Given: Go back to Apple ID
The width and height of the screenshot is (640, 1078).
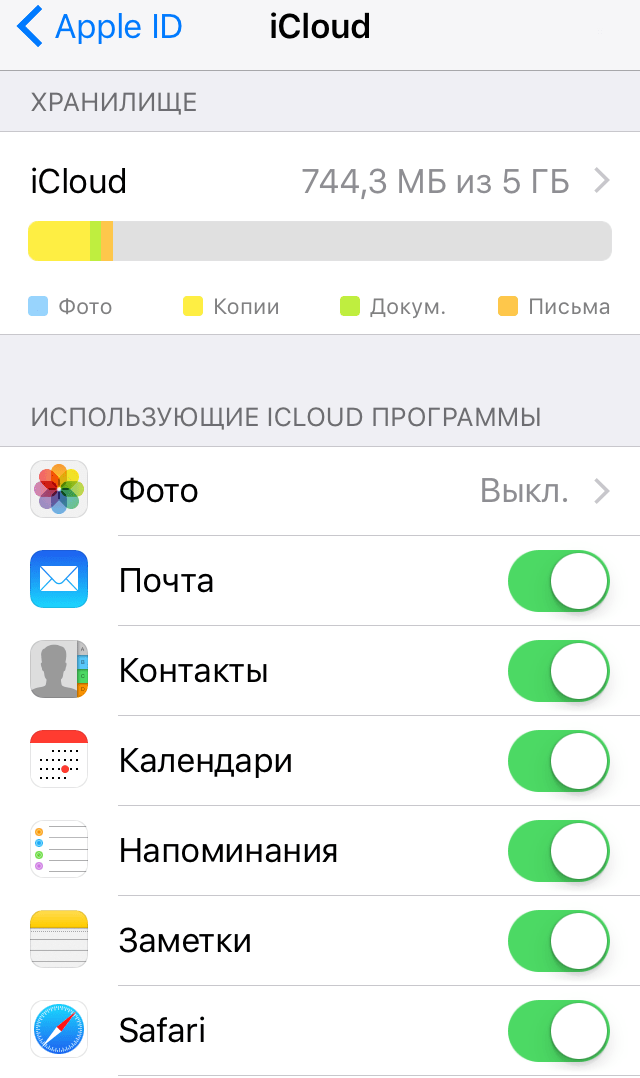Looking at the screenshot, I should coord(99,28).
